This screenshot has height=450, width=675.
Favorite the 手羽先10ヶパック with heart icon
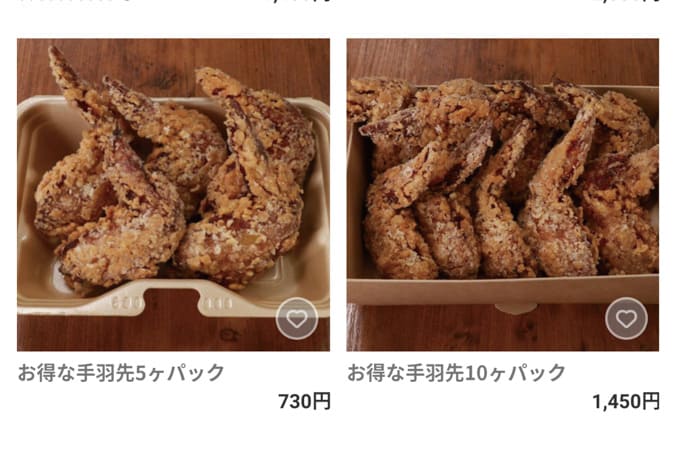click(626, 319)
